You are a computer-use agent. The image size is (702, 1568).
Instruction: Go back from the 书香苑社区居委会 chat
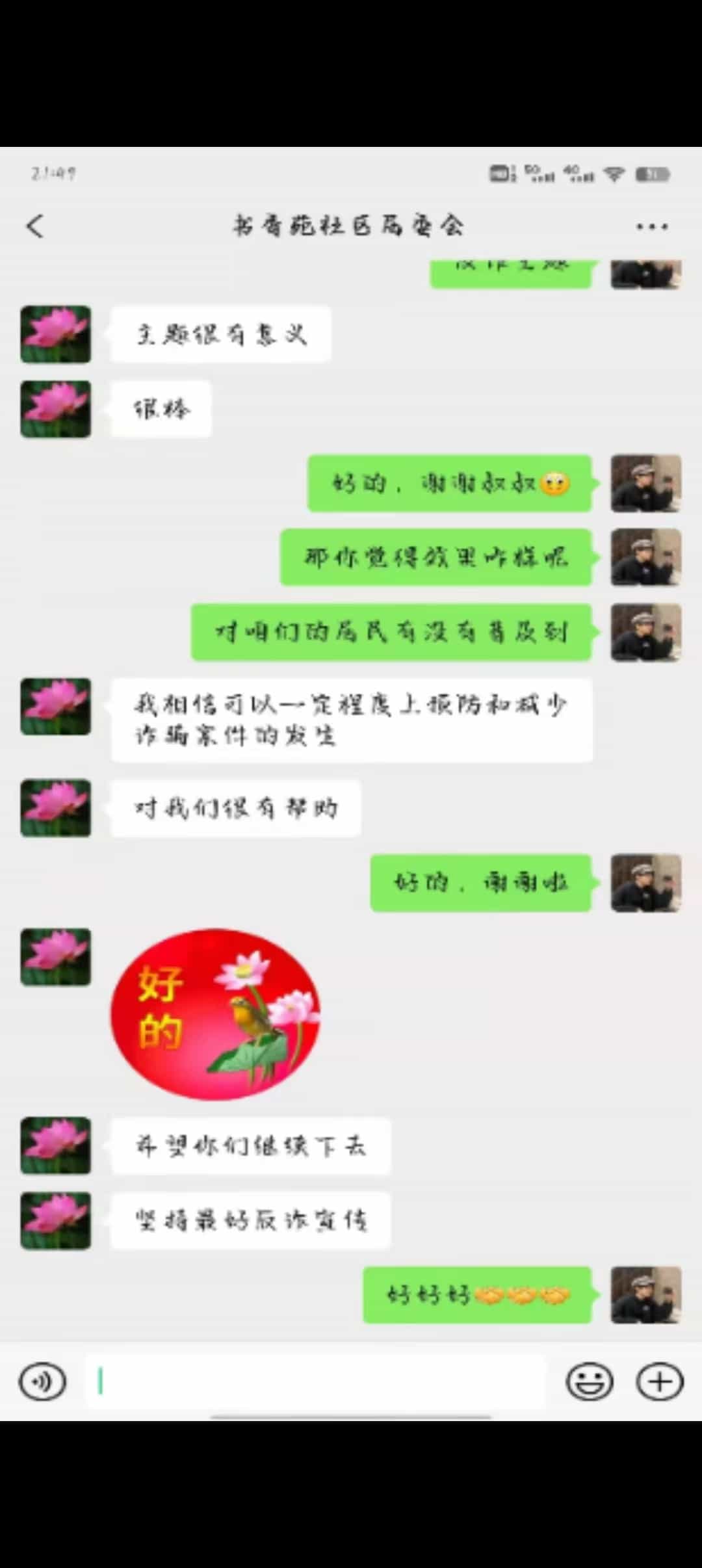(x=35, y=226)
